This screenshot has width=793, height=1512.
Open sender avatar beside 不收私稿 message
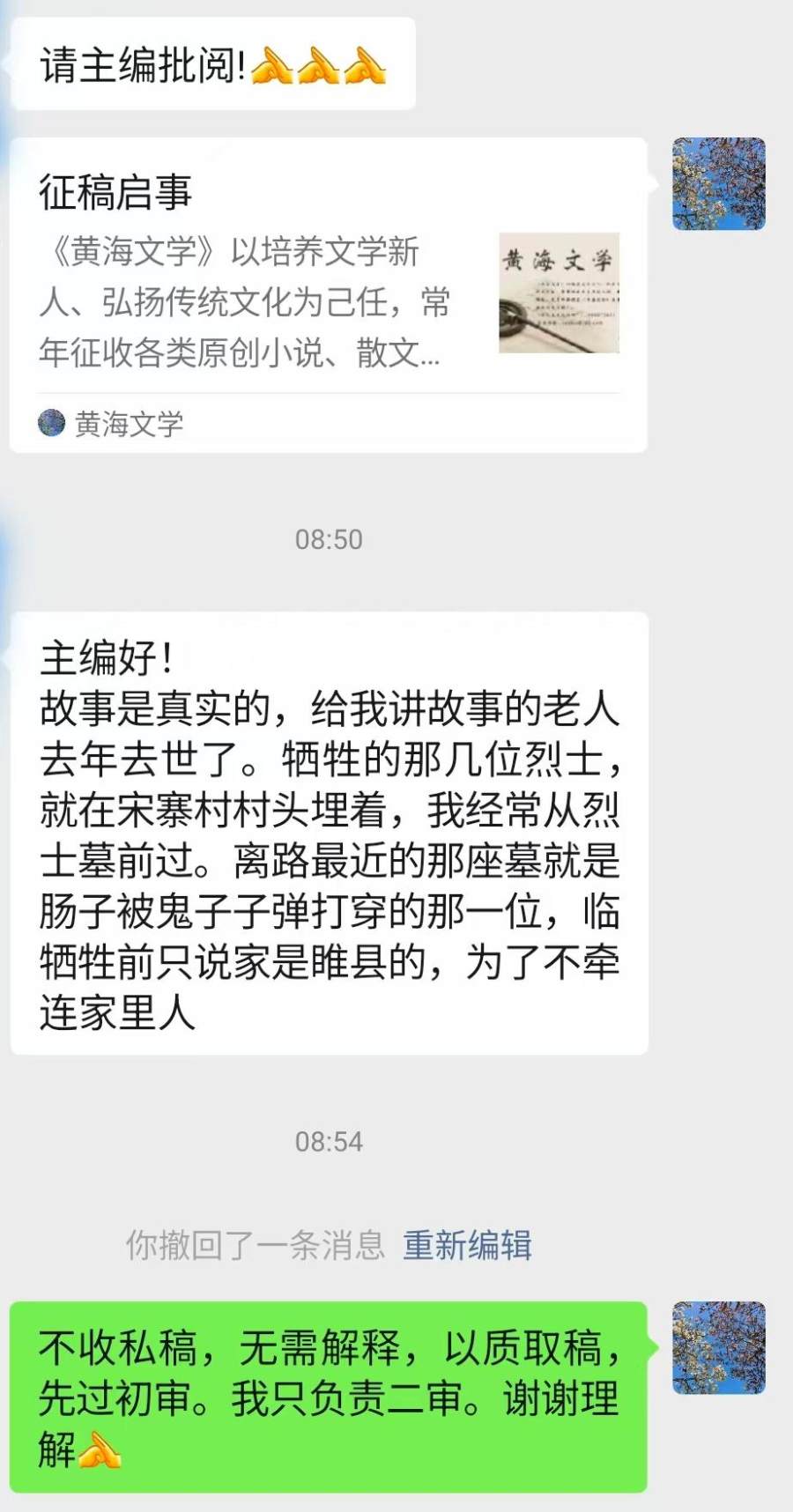(718, 1347)
